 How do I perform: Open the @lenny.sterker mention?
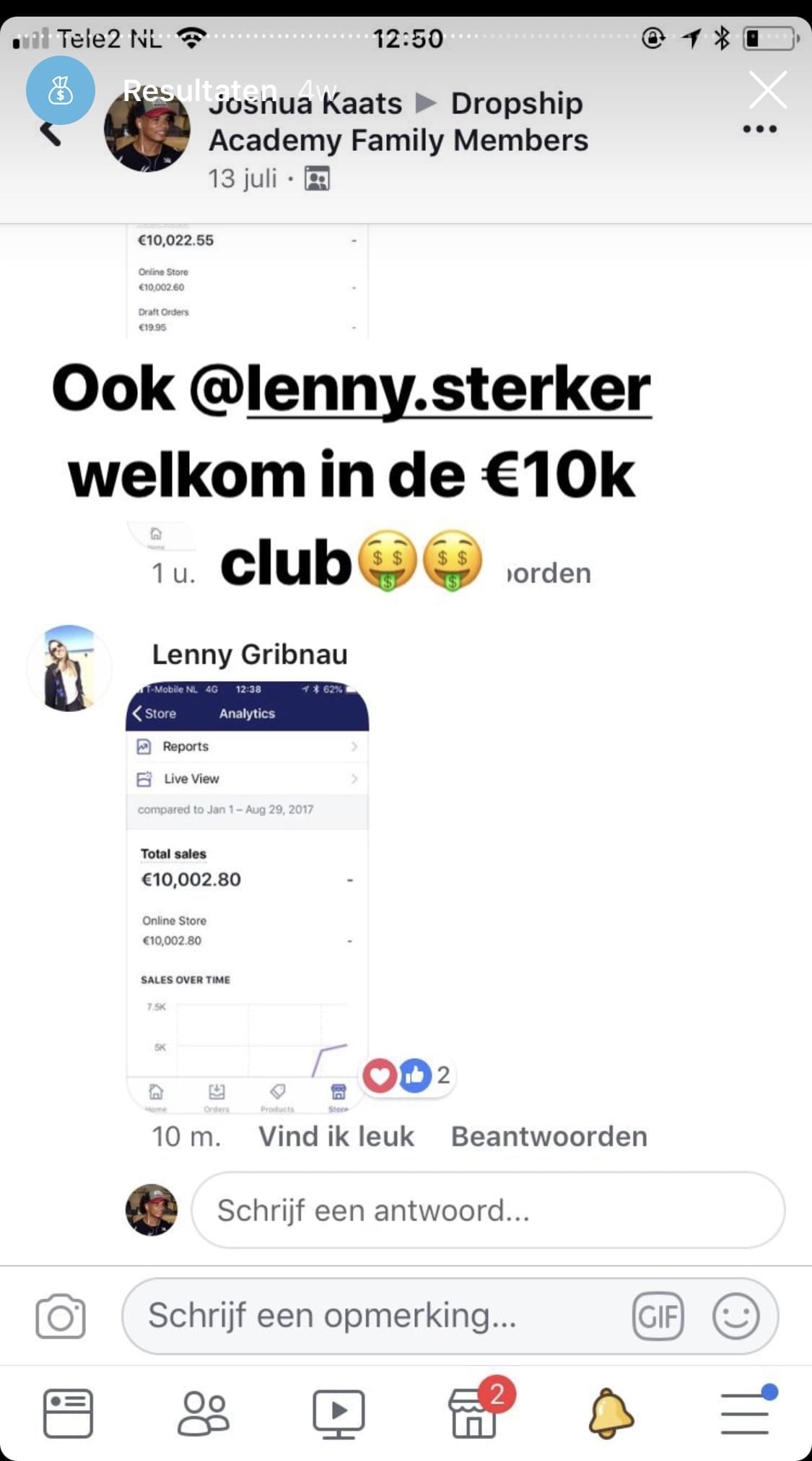tap(448, 391)
